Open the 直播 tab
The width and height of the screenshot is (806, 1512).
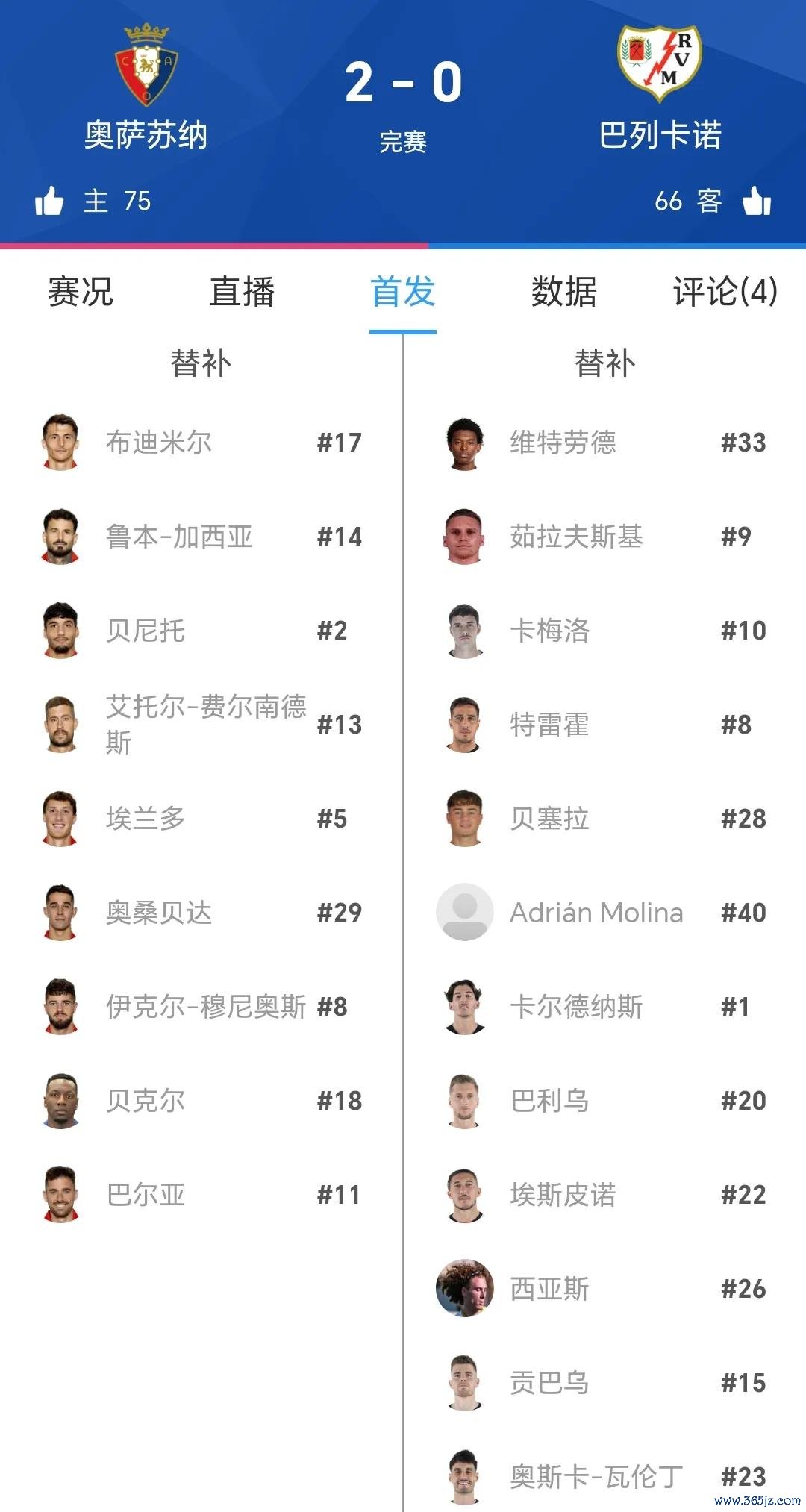coord(242,292)
